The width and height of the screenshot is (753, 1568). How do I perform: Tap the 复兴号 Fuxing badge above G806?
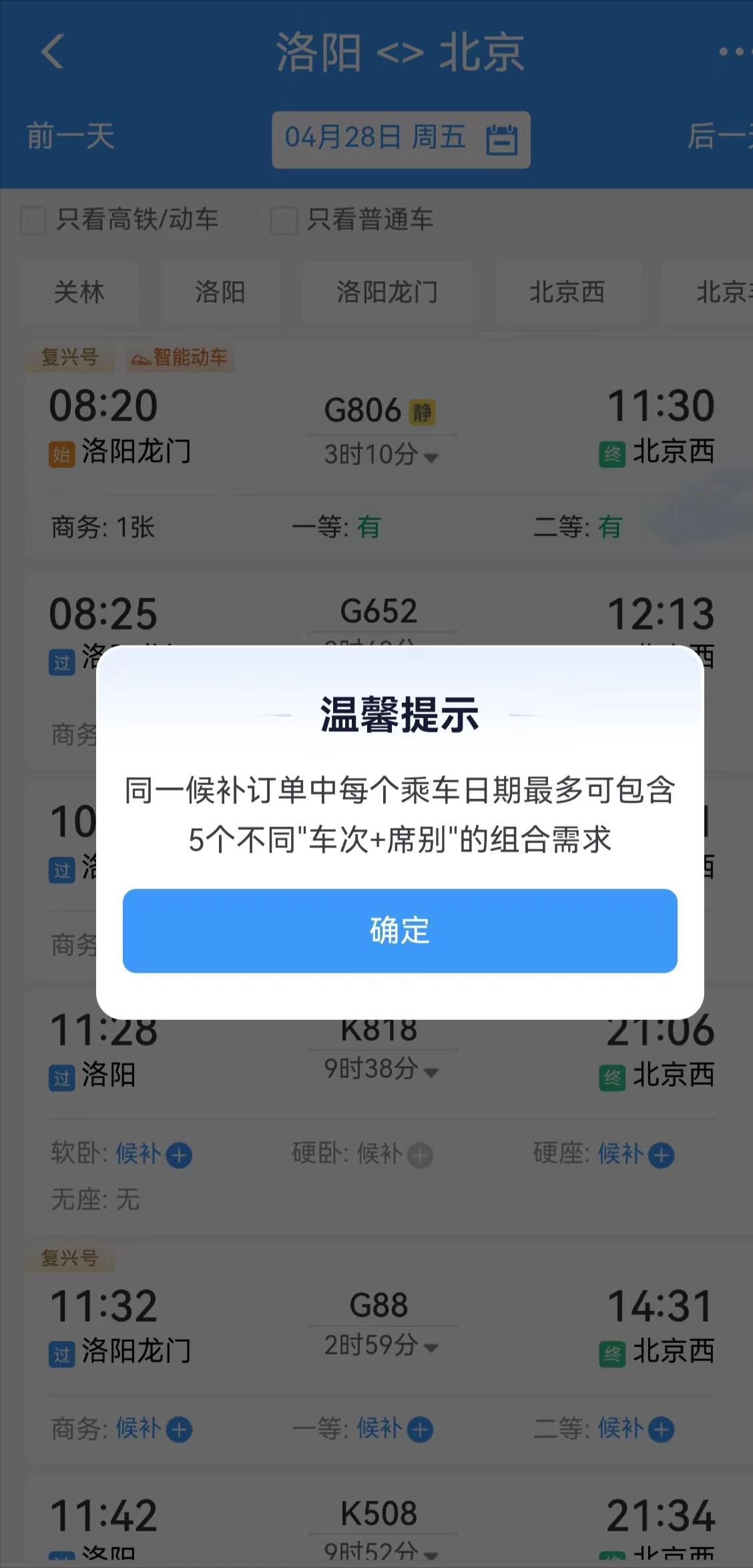71,357
